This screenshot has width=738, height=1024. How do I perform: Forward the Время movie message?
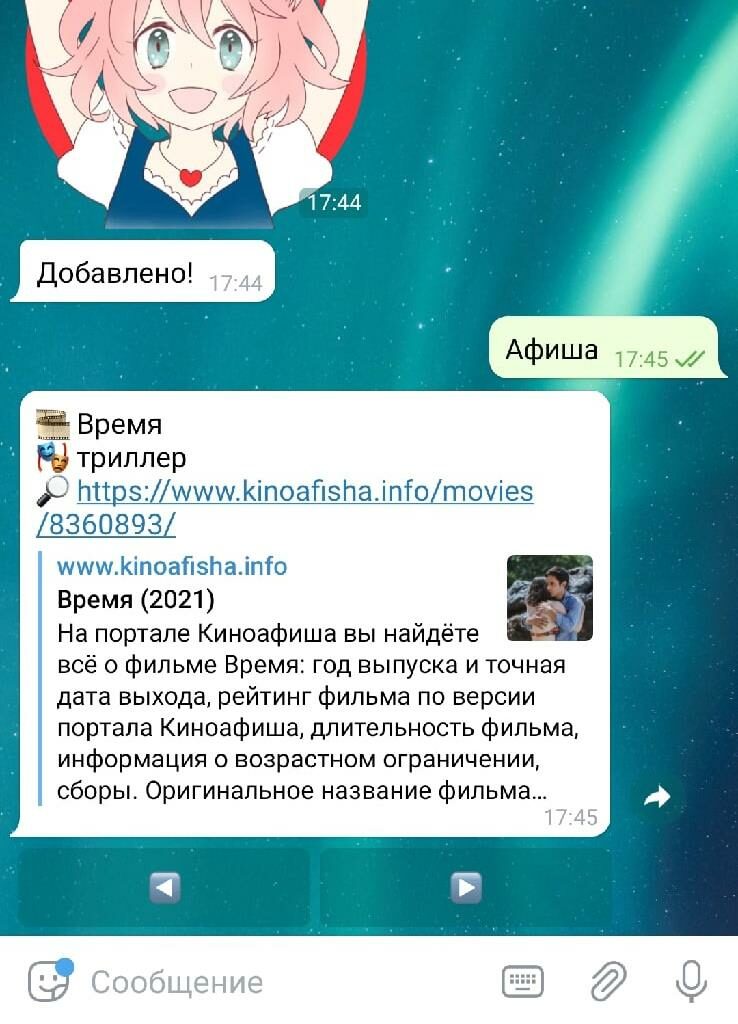click(657, 797)
